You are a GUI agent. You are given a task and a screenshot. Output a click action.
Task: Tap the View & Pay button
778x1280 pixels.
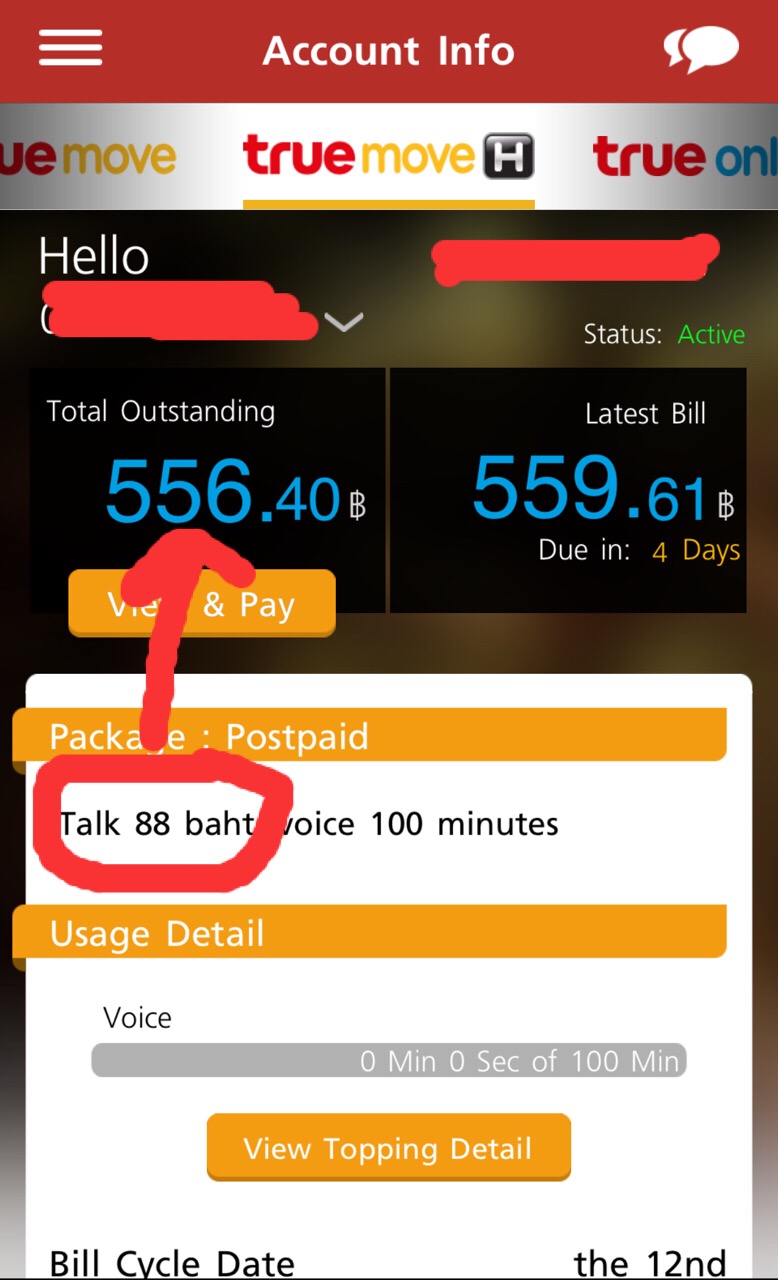click(201, 603)
